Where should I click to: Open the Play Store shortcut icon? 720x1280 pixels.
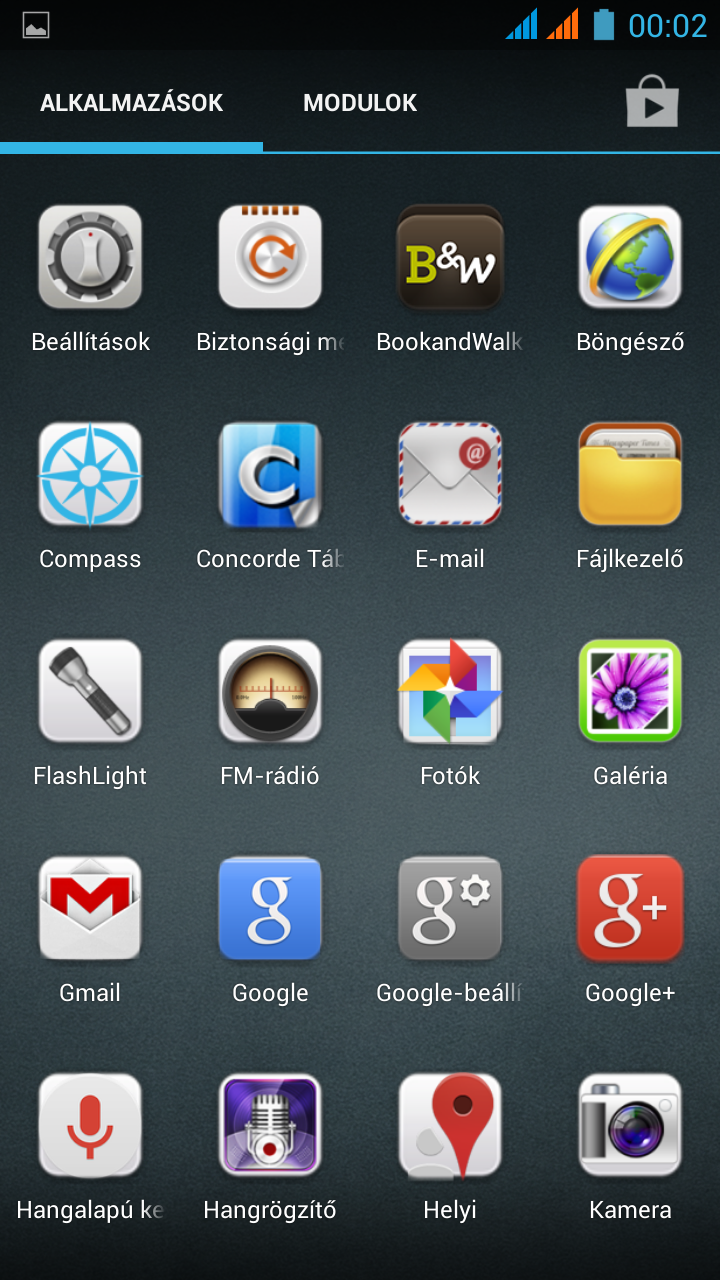pyautogui.click(x=652, y=102)
